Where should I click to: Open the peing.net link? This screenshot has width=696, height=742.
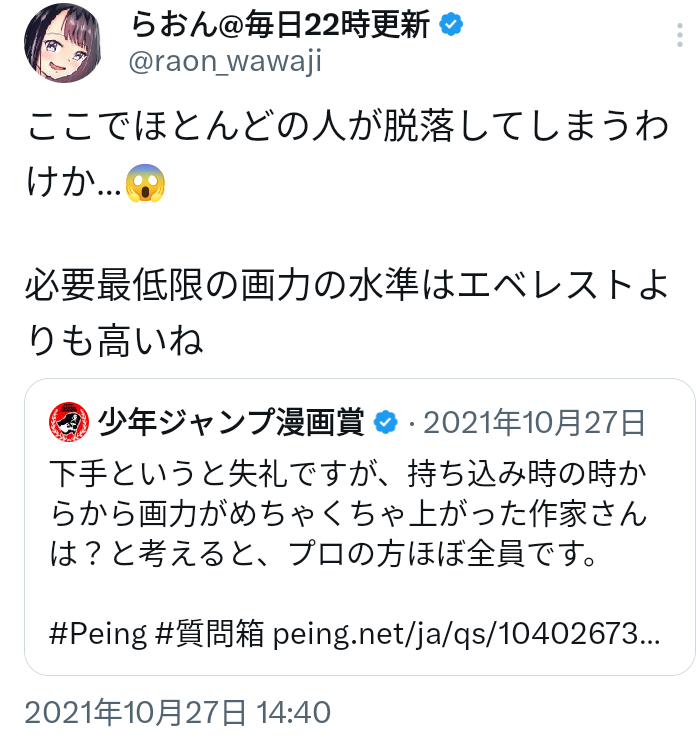click(x=466, y=636)
